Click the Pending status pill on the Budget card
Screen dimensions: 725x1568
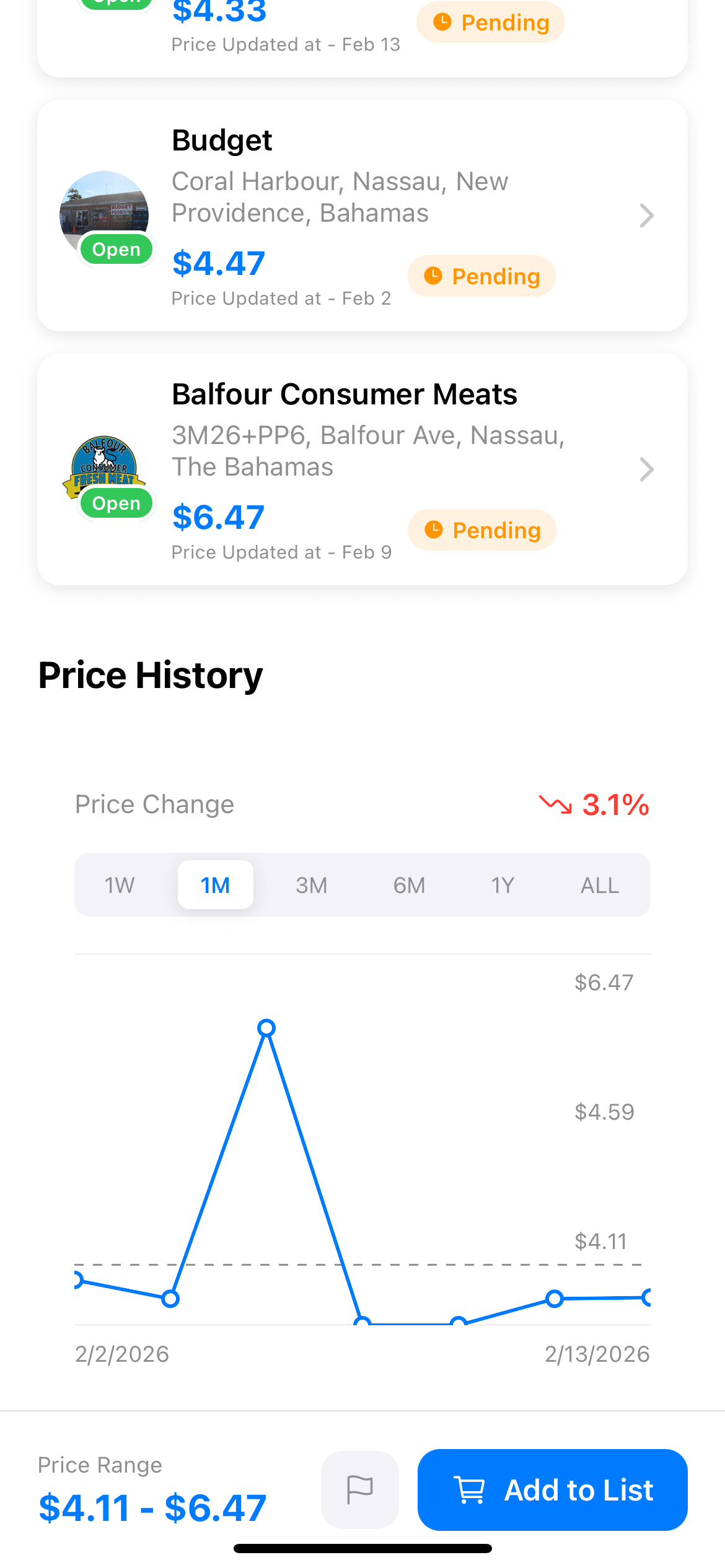coord(481,276)
